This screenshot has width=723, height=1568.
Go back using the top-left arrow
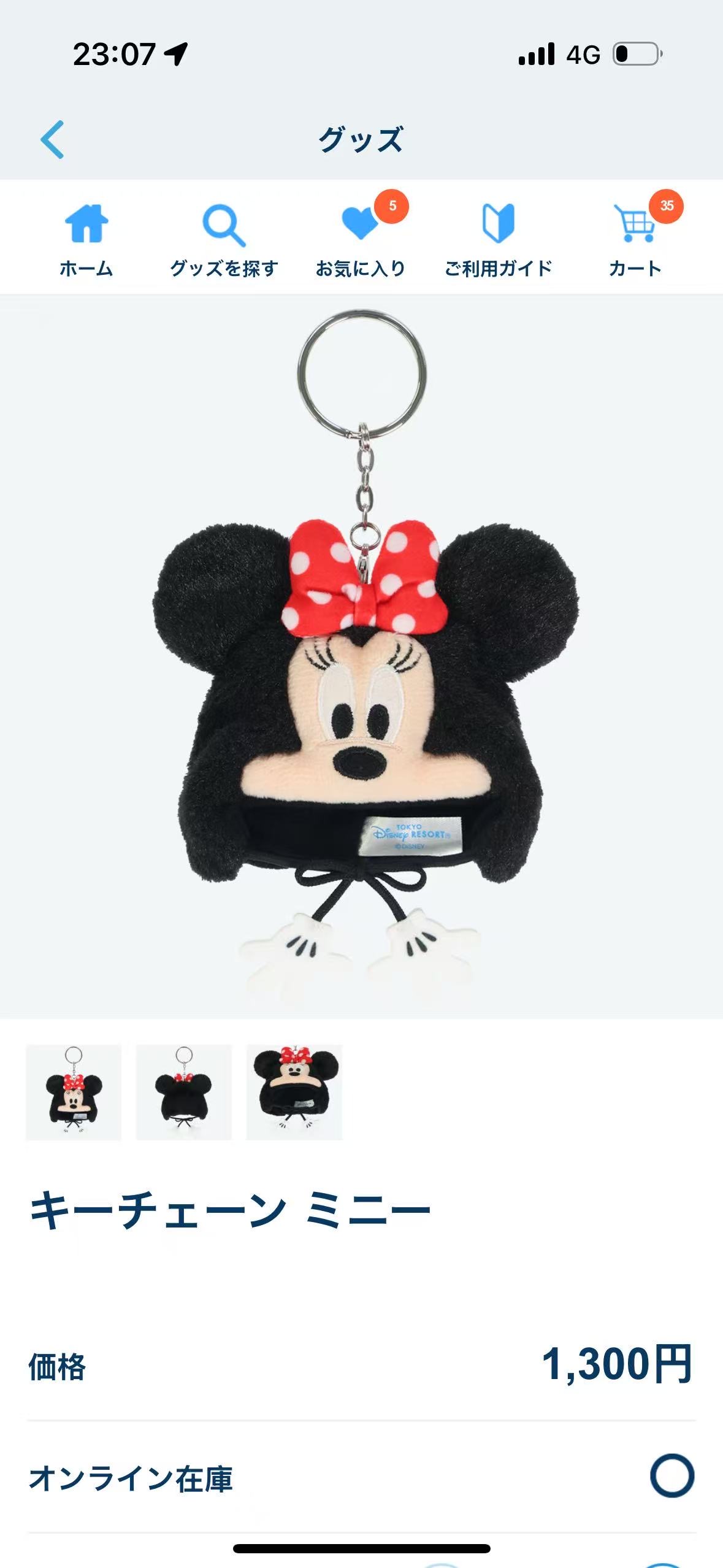[53, 140]
